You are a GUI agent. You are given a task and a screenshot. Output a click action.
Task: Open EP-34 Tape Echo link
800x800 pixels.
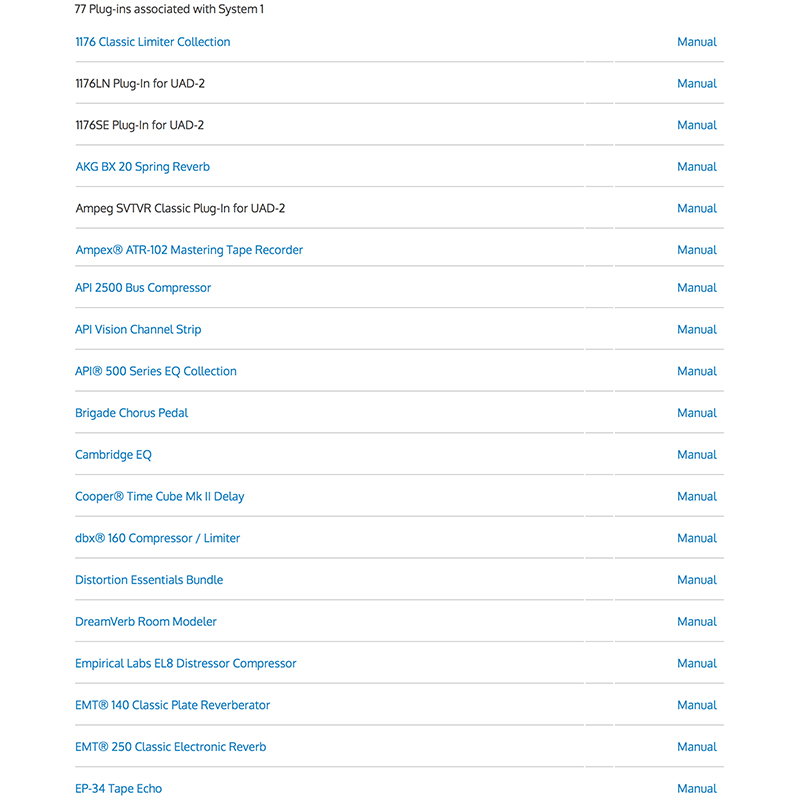coord(118,789)
